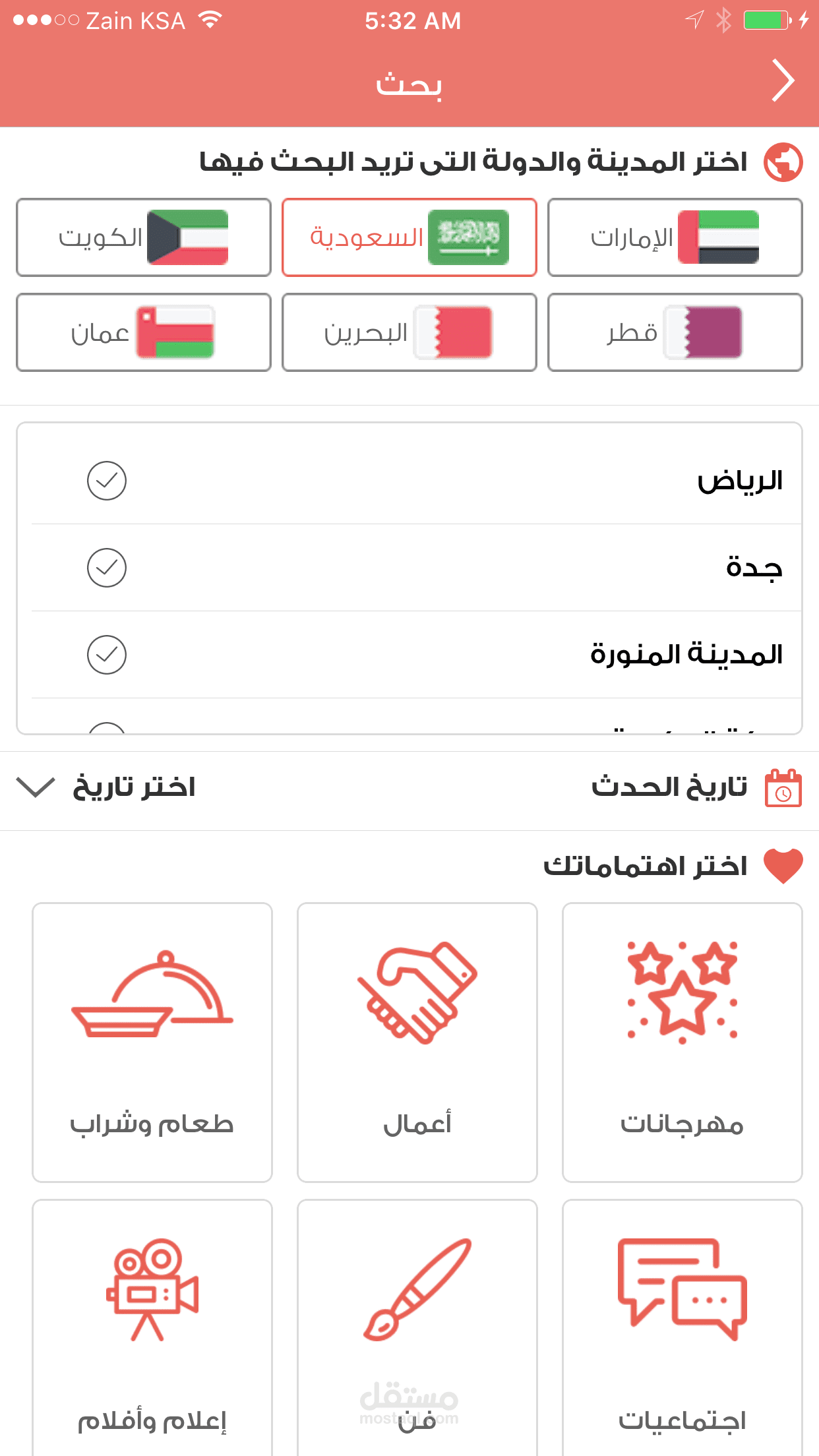Check the جدة city option
The width and height of the screenshot is (819, 1456).
[x=107, y=568]
